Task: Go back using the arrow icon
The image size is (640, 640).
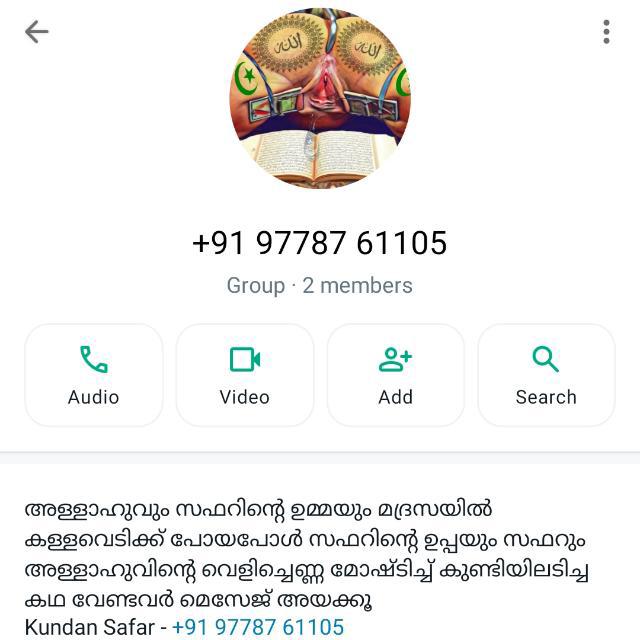Action: 37,32
